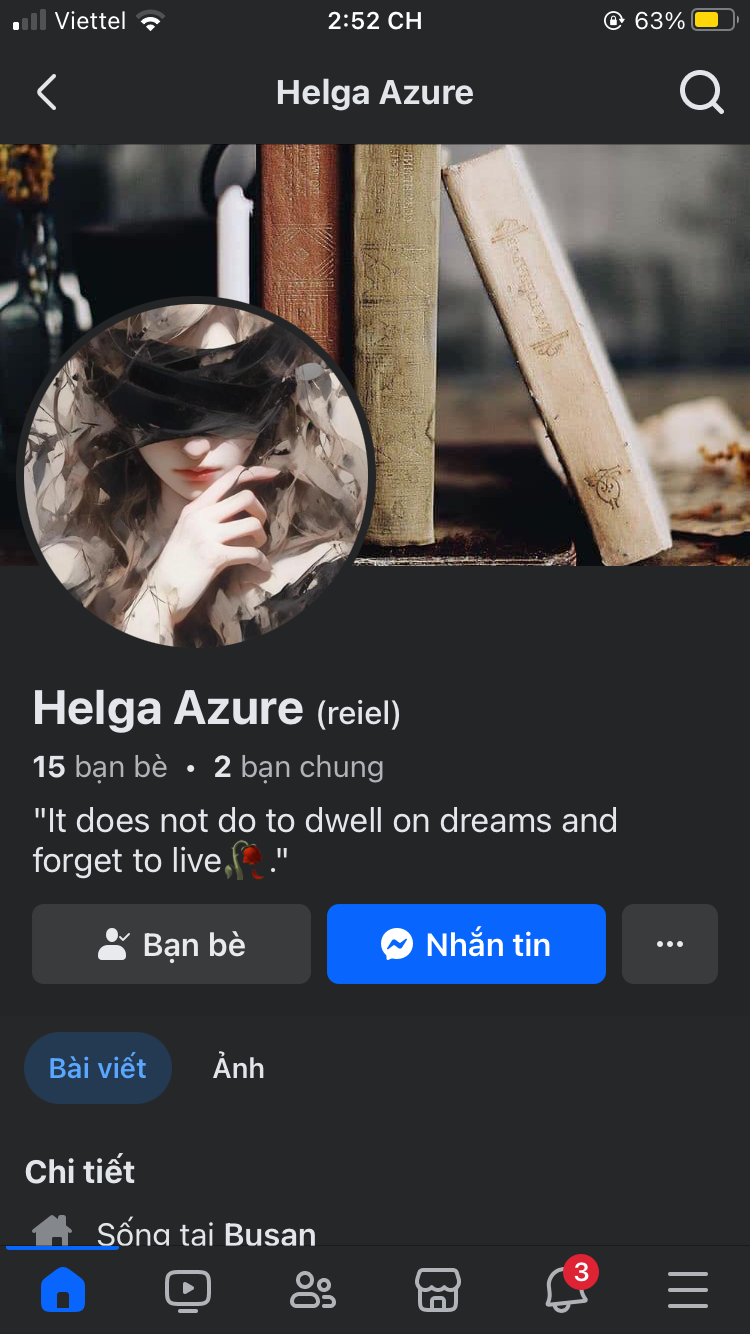Image resolution: width=750 pixels, height=1334 pixels.
Task: Open the notifications bell with 3 alerts
Action: (567, 1287)
